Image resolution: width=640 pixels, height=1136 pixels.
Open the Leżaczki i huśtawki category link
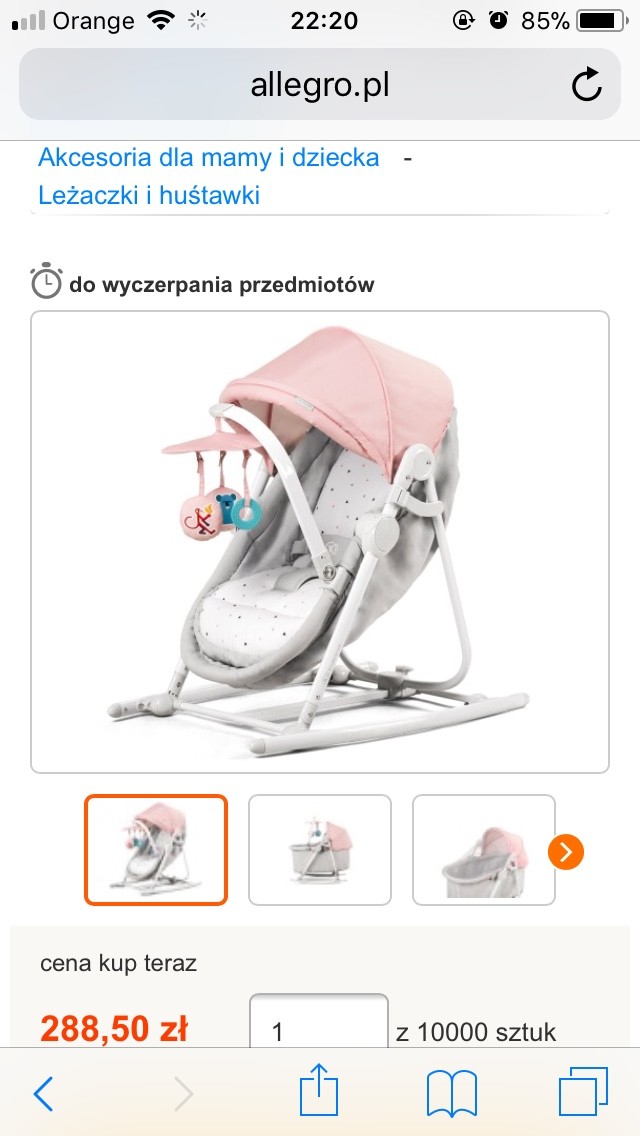click(149, 195)
